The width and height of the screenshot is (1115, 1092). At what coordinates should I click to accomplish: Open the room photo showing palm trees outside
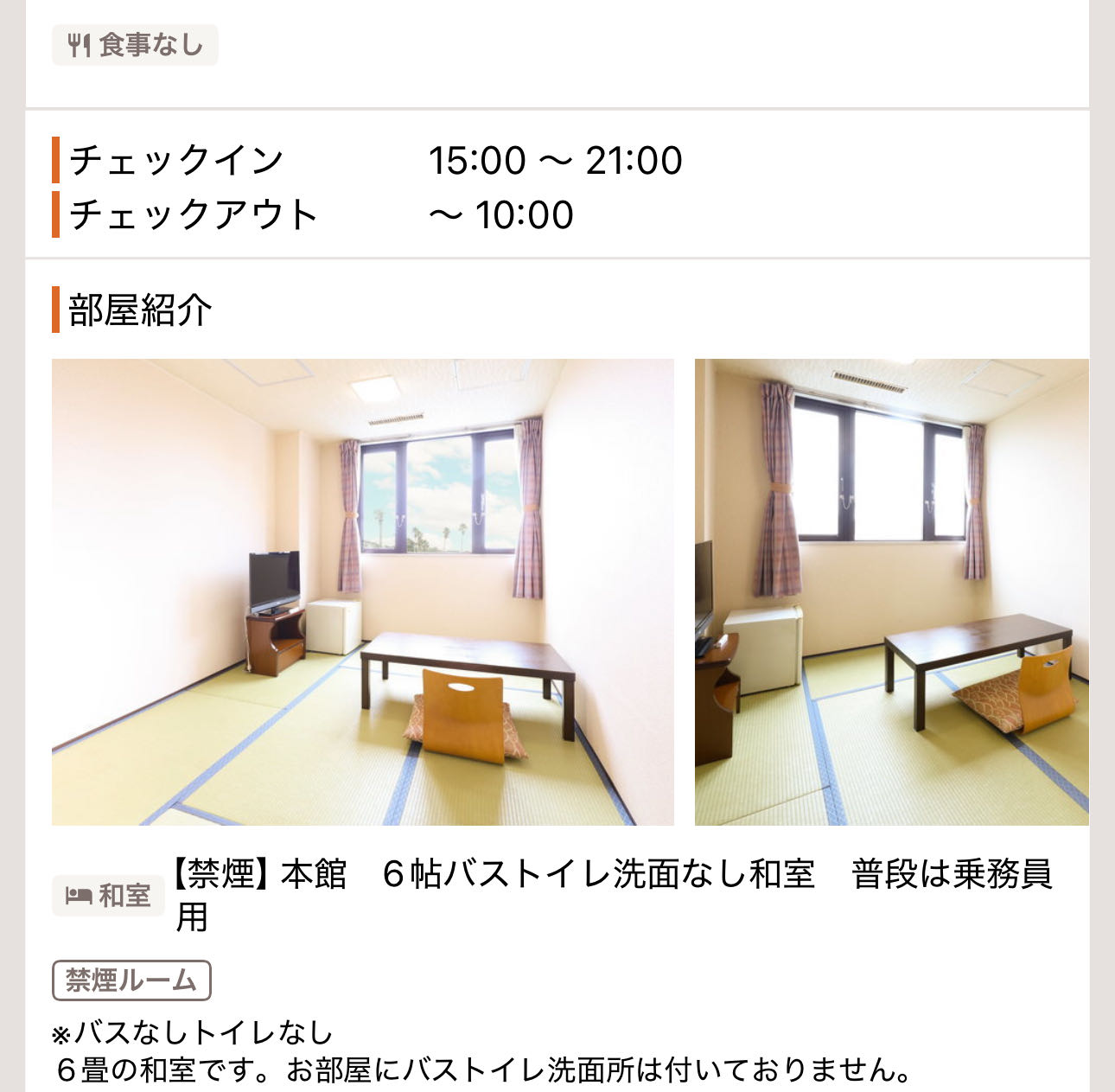pyautogui.click(x=362, y=591)
